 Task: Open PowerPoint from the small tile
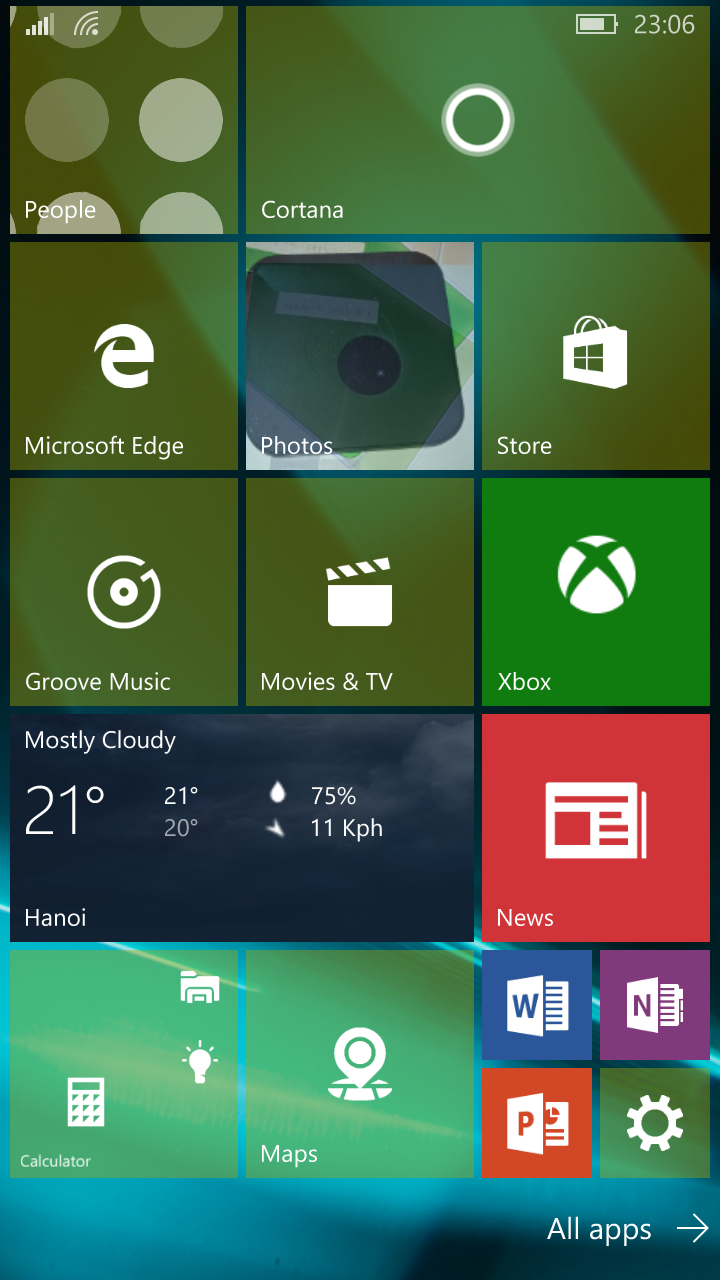tap(537, 1123)
